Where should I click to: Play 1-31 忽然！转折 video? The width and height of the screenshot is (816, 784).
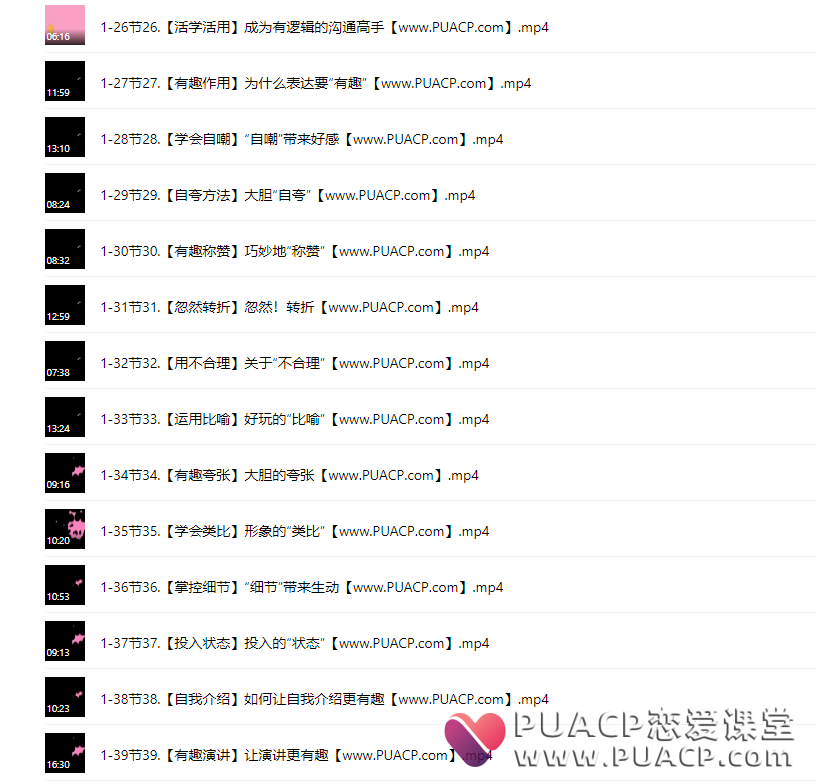coord(289,308)
